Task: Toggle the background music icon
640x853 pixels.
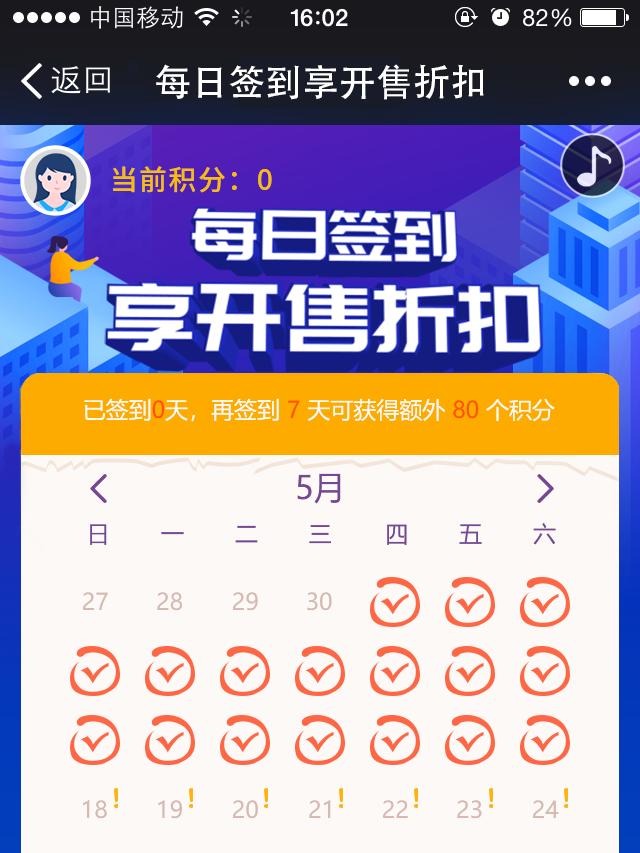Action: (x=593, y=165)
